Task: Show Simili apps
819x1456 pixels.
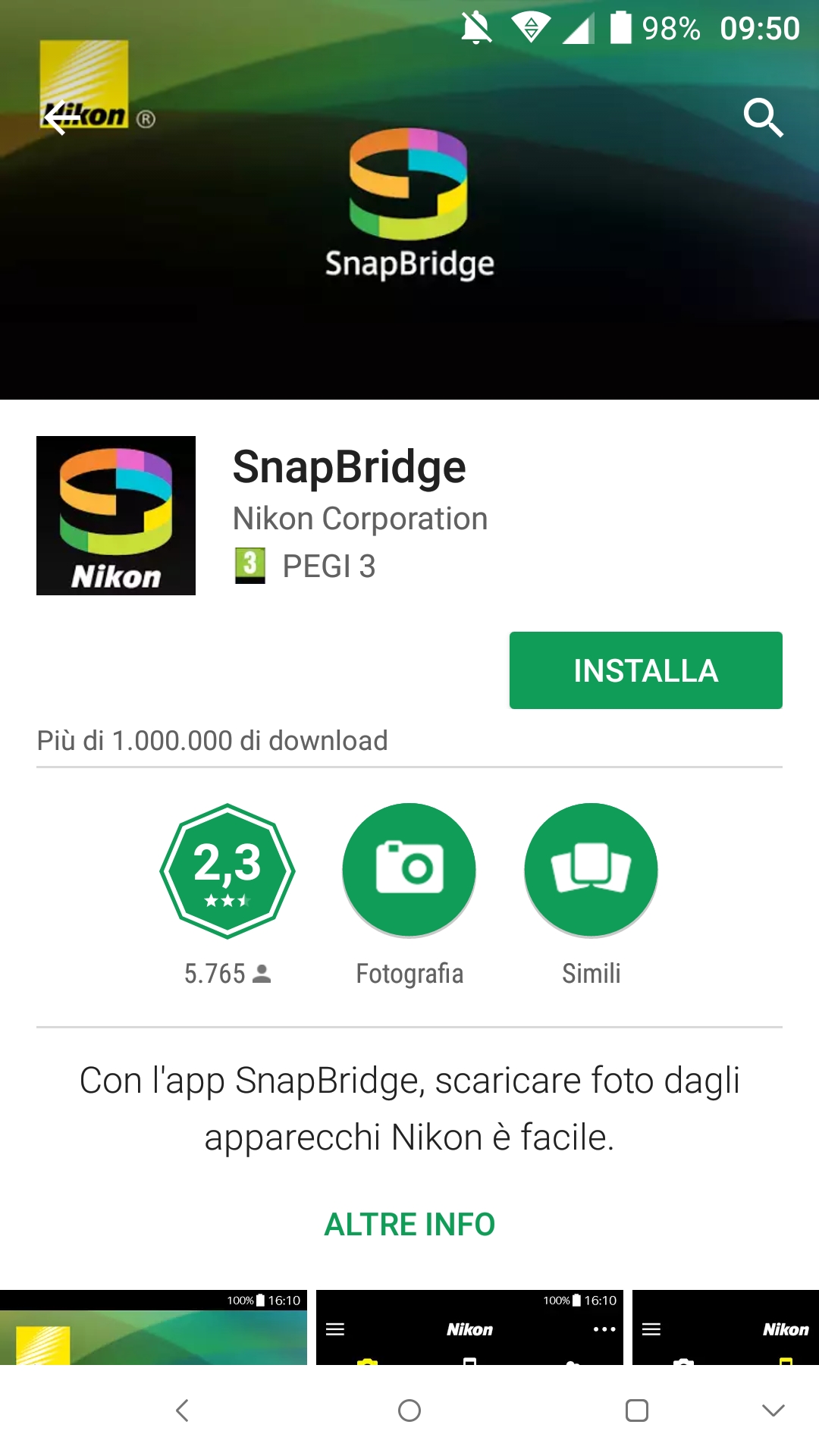Action: (591, 871)
